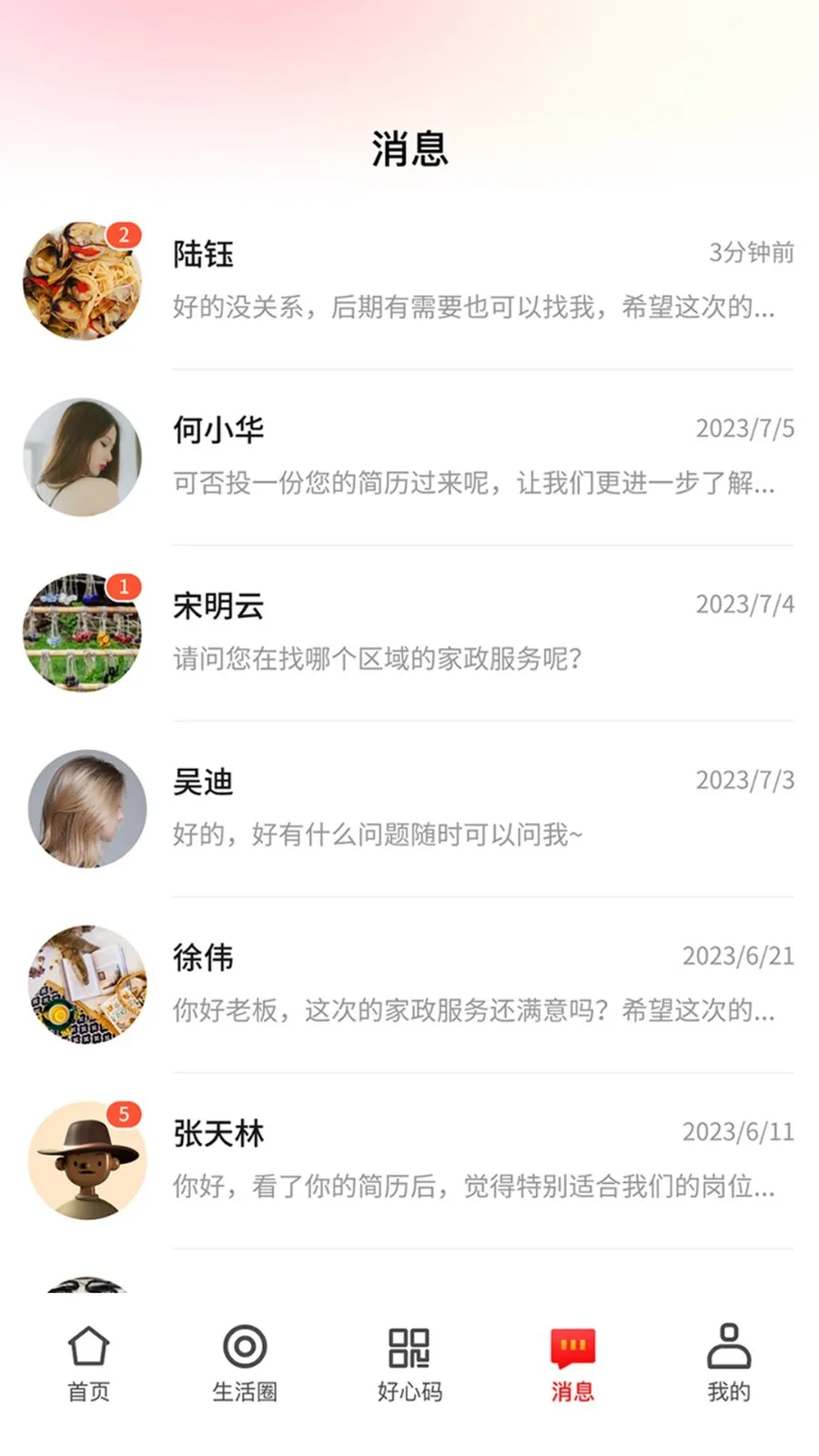Open the 好心码 tab
819x1456 pixels.
point(409,1363)
